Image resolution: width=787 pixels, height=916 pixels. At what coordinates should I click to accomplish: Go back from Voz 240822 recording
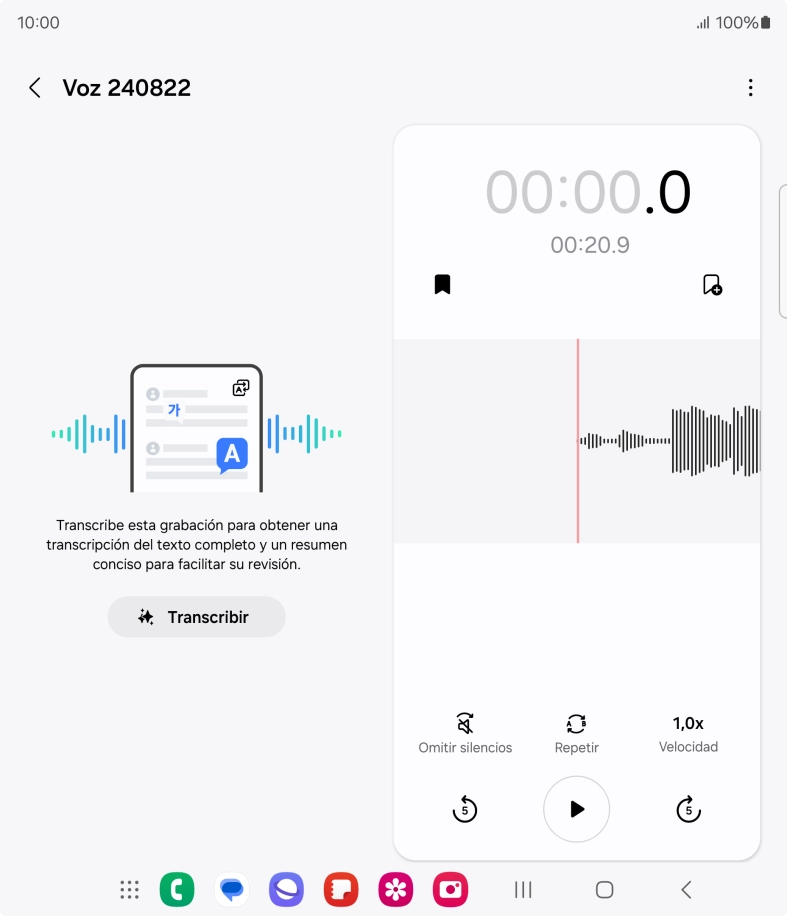(35, 88)
